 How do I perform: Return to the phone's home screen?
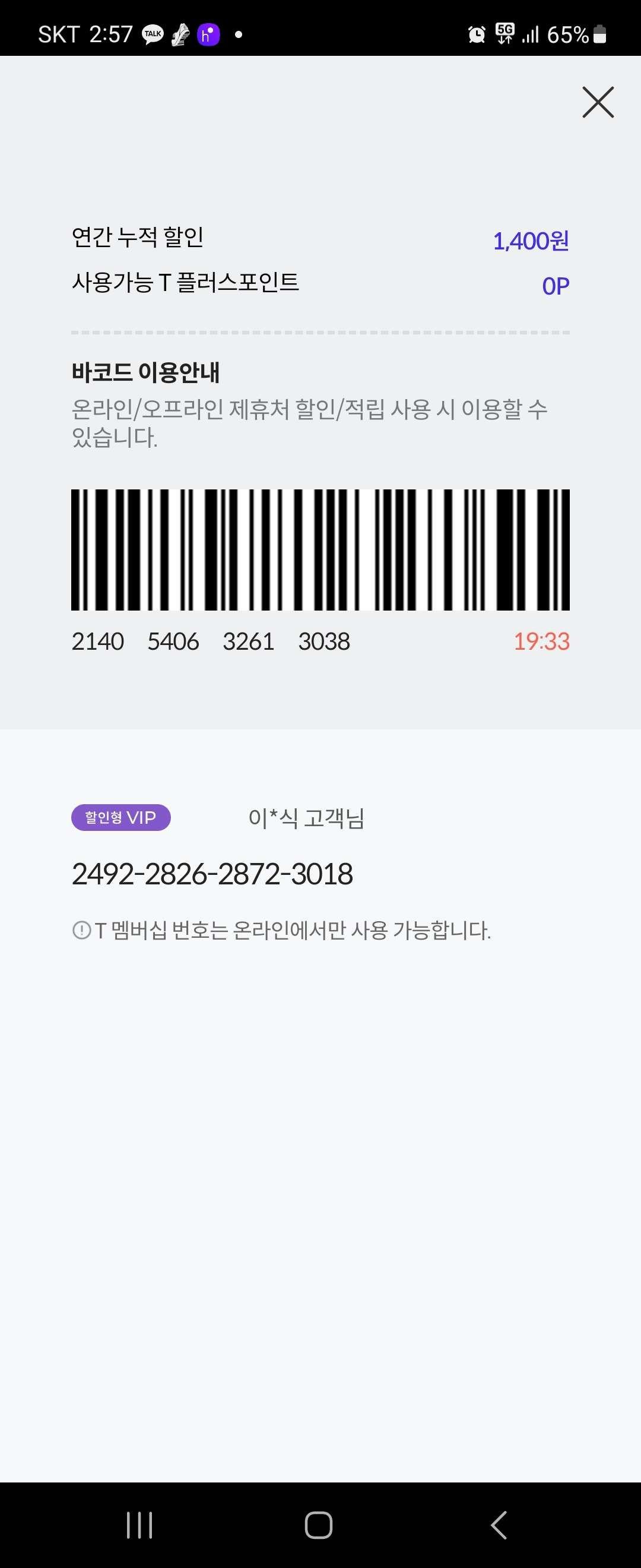coord(319,1525)
